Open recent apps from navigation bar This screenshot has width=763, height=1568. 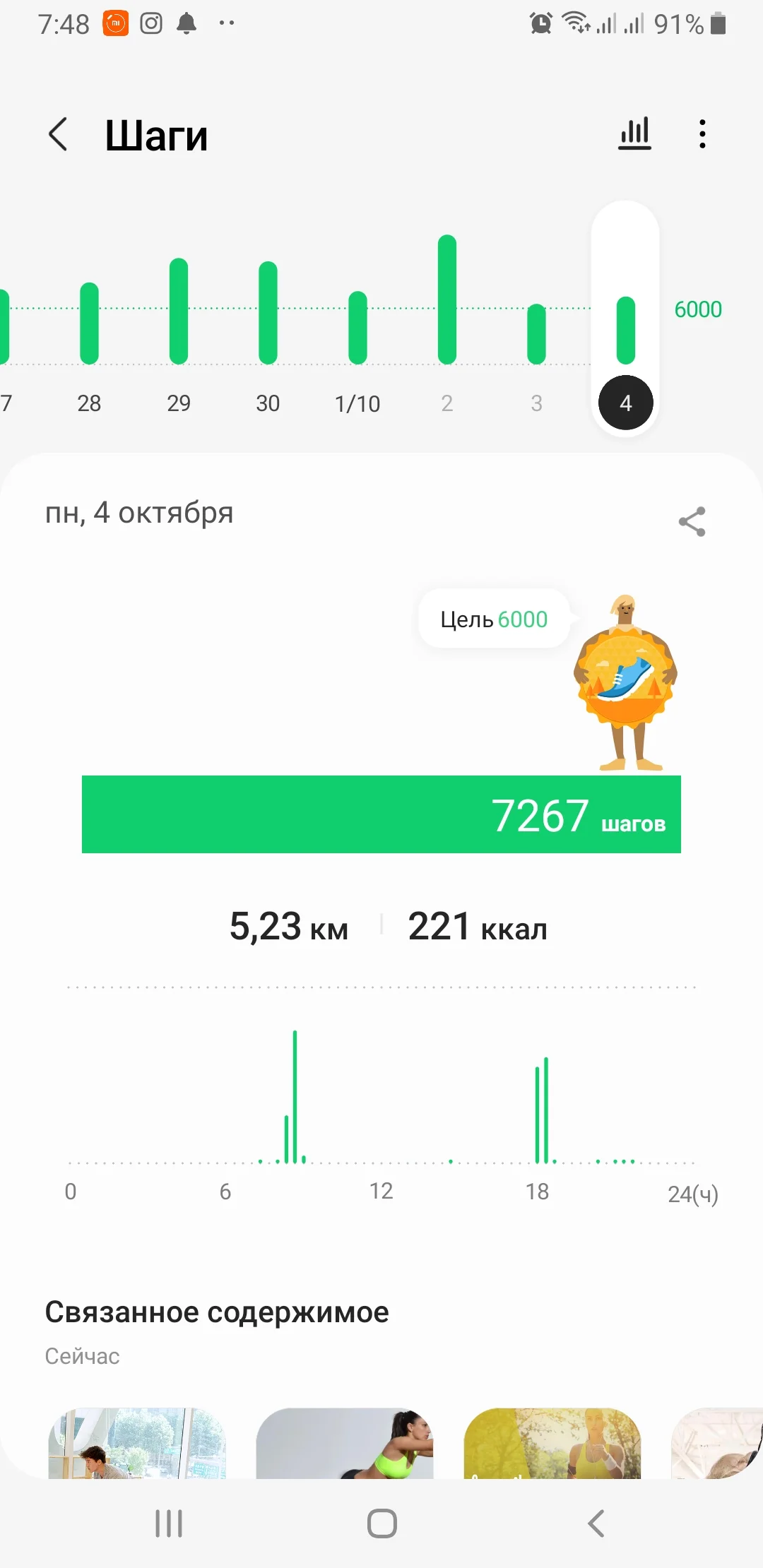point(169,1524)
